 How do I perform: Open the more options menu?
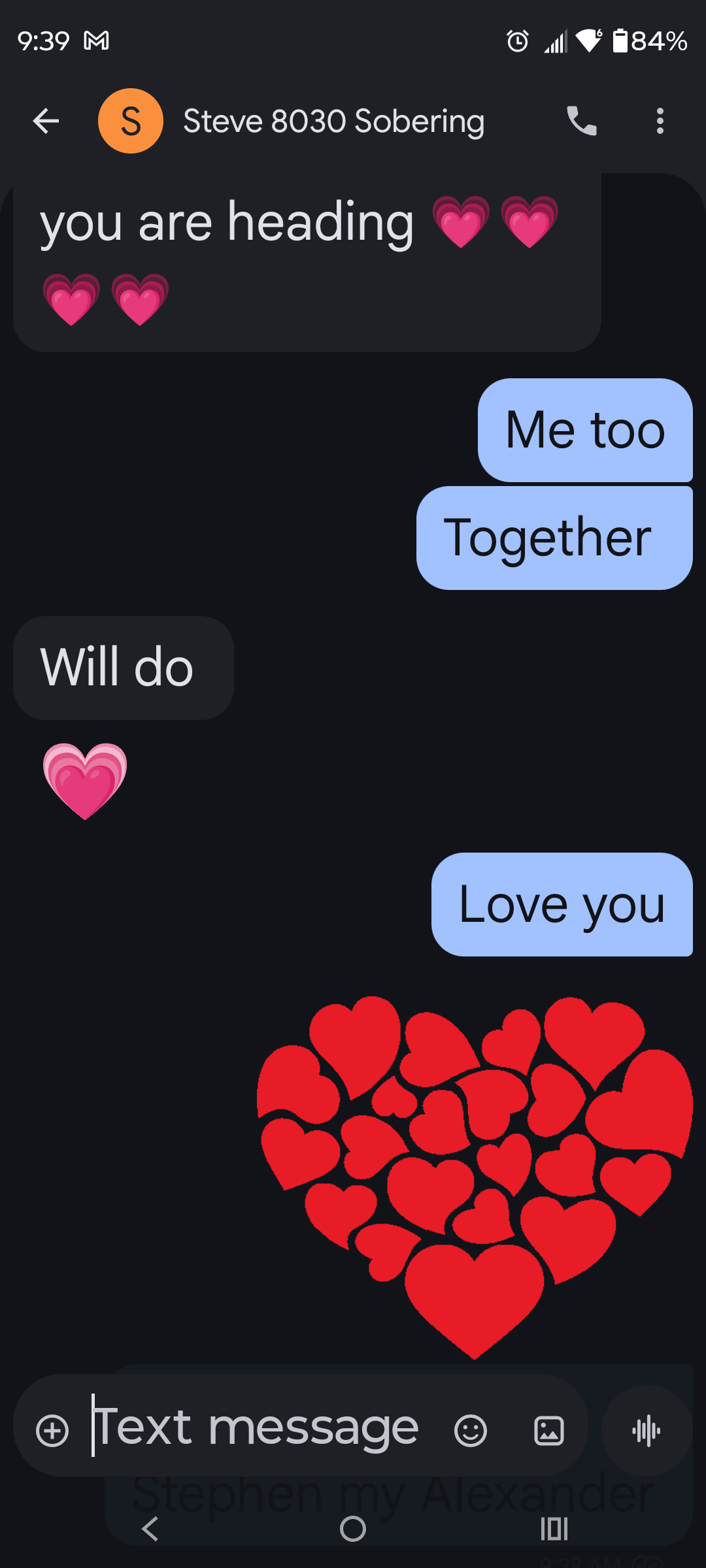pyautogui.click(x=660, y=122)
